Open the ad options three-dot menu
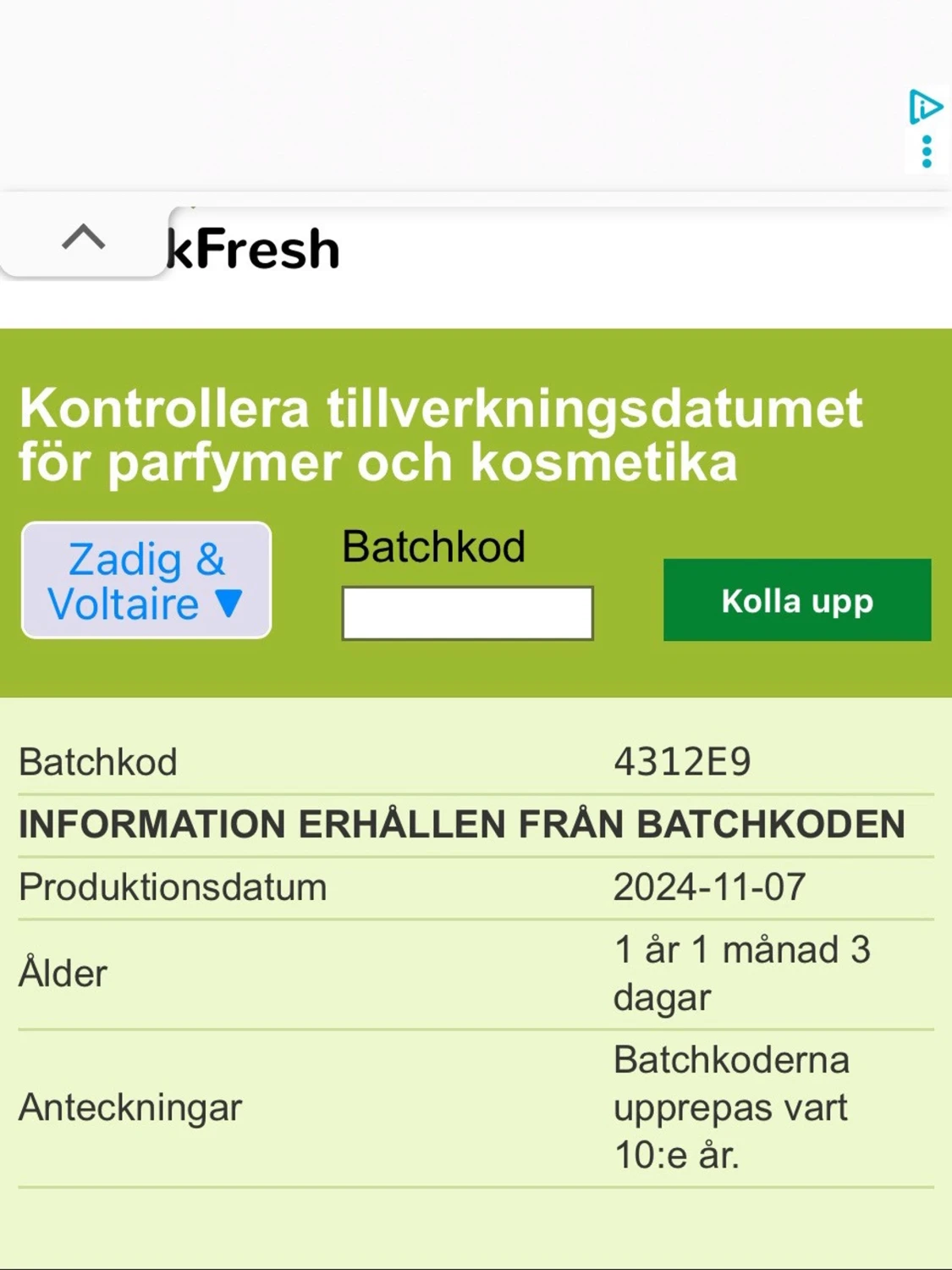Viewport: 952px width, 1270px height. coord(927,152)
